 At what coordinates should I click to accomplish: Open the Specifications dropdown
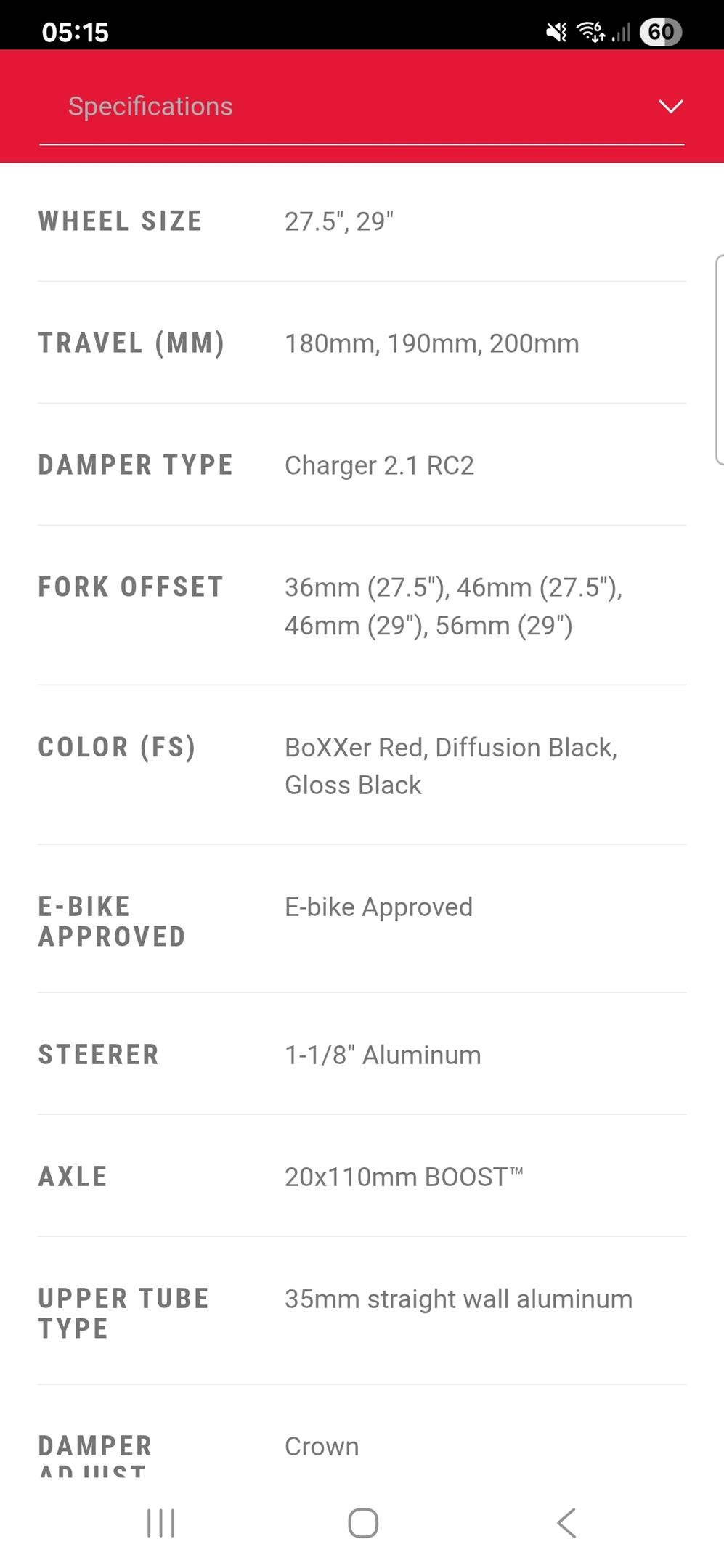point(361,107)
